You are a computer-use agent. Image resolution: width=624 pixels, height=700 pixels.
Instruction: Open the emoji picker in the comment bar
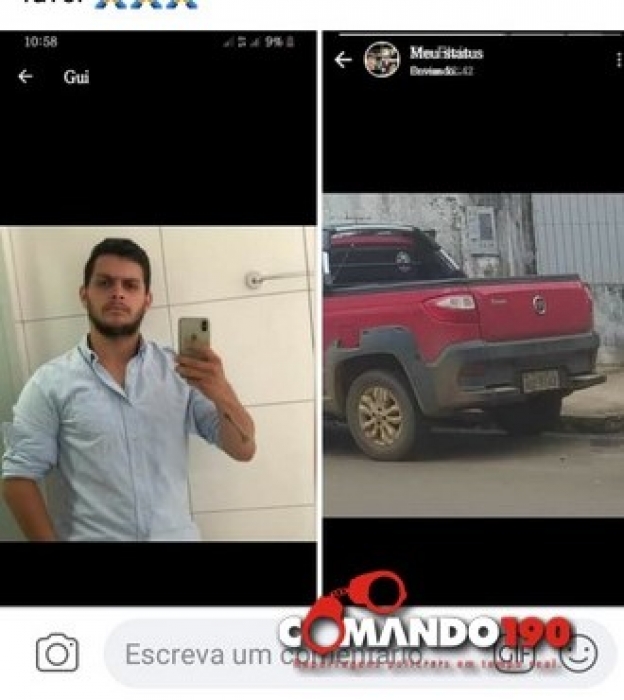(579, 653)
